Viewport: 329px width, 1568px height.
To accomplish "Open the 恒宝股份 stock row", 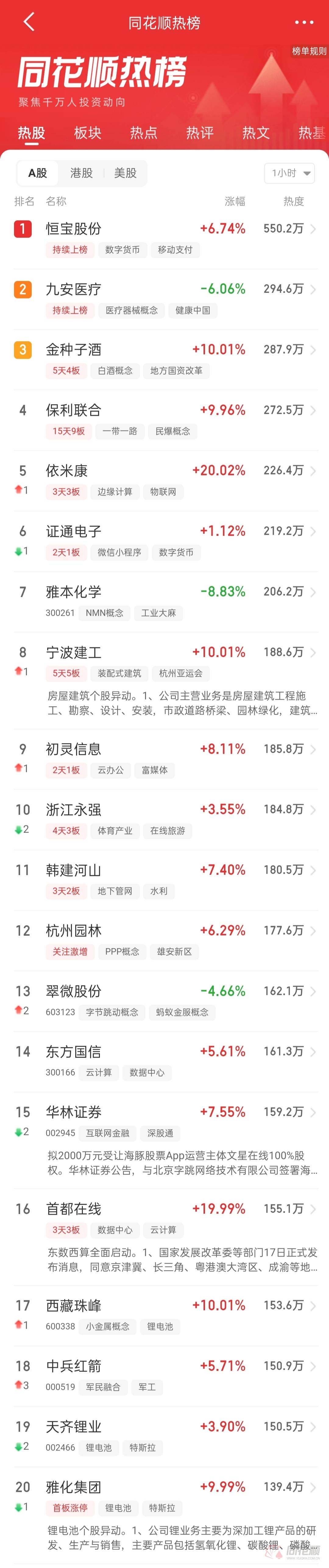I will tap(164, 229).
